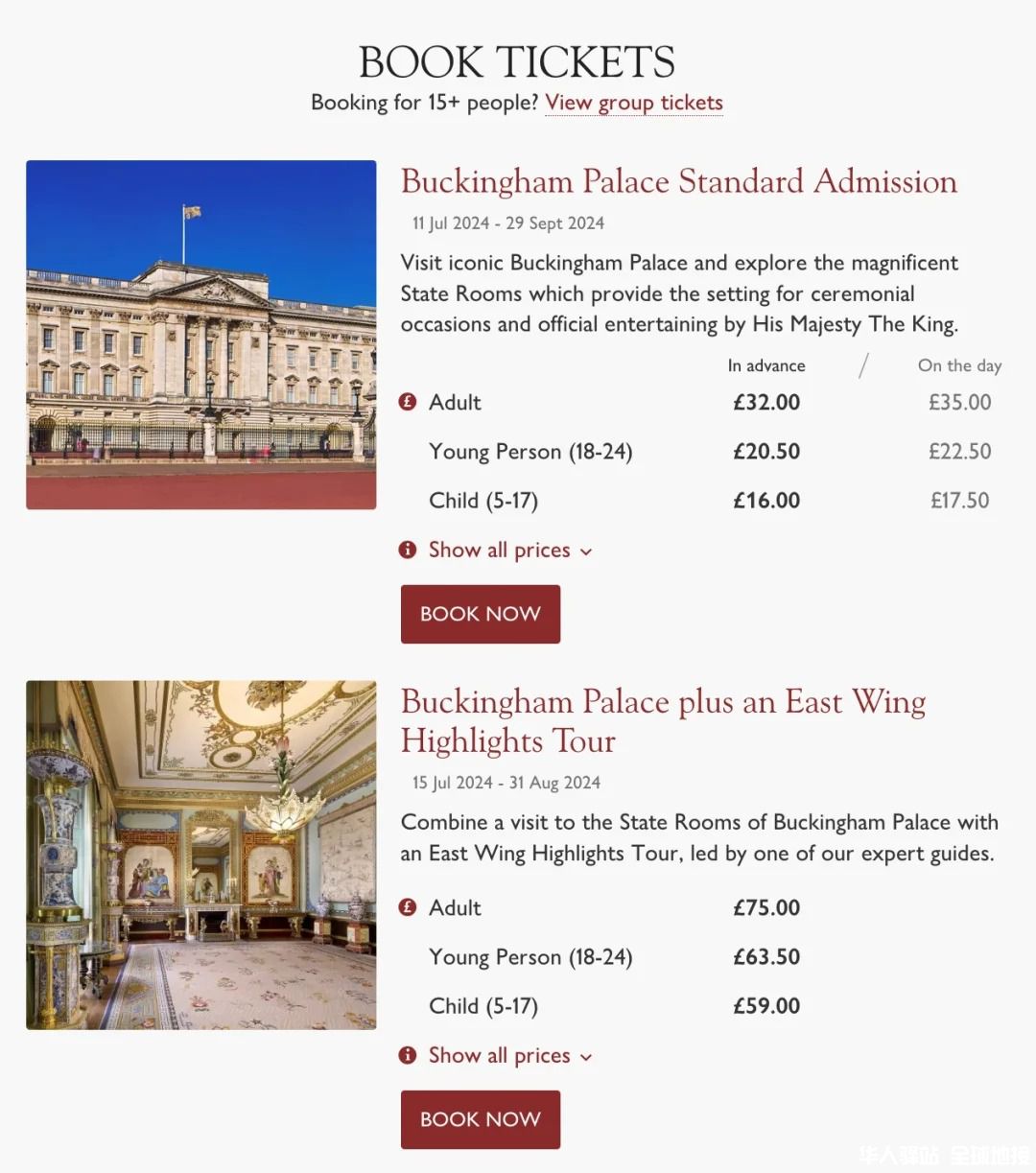The width and height of the screenshot is (1036, 1173).
Task: Expand Show all prices for Standard Admission
Action: tap(499, 551)
